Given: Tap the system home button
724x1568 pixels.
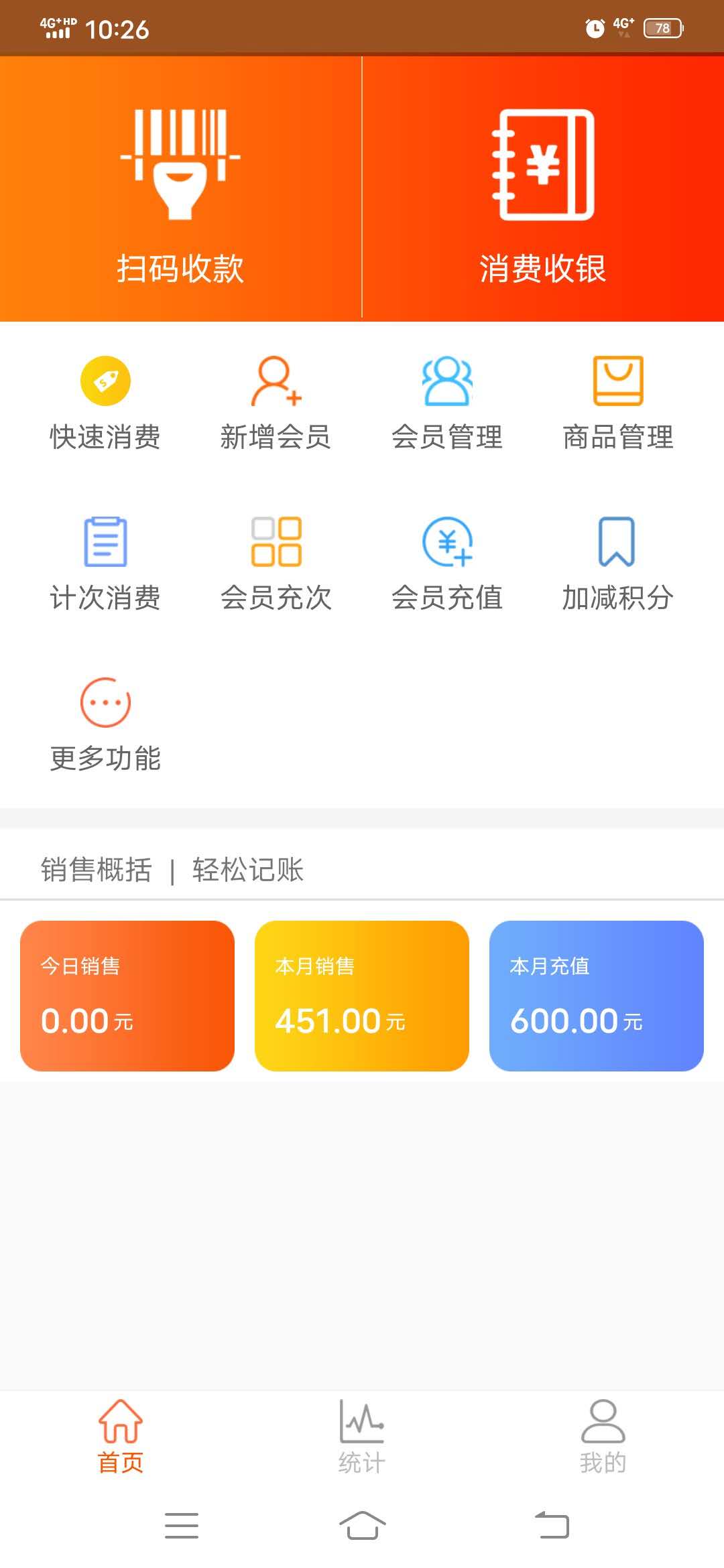Looking at the screenshot, I should 362,1525.
